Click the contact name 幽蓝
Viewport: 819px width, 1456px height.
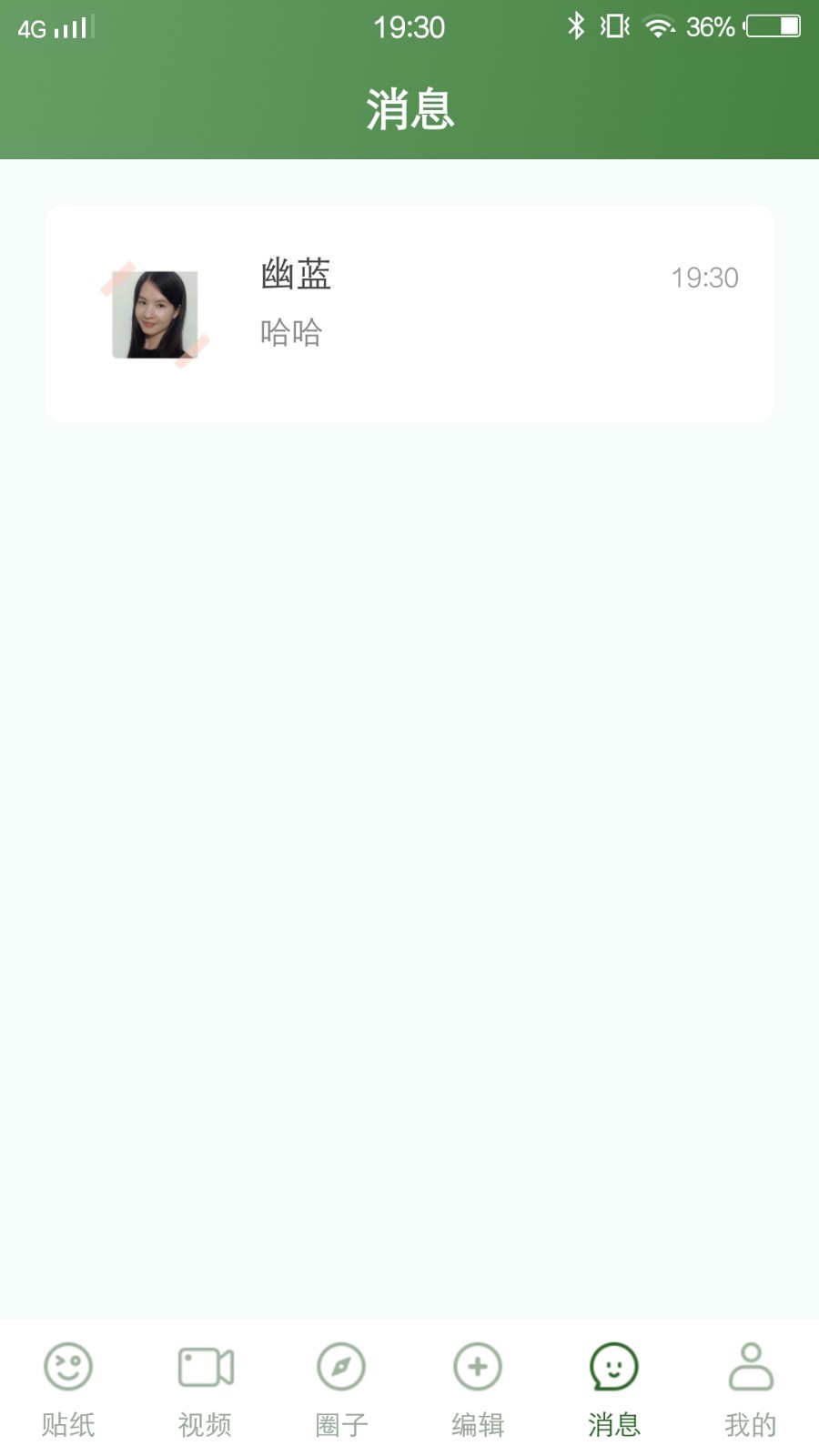(293, 276)
